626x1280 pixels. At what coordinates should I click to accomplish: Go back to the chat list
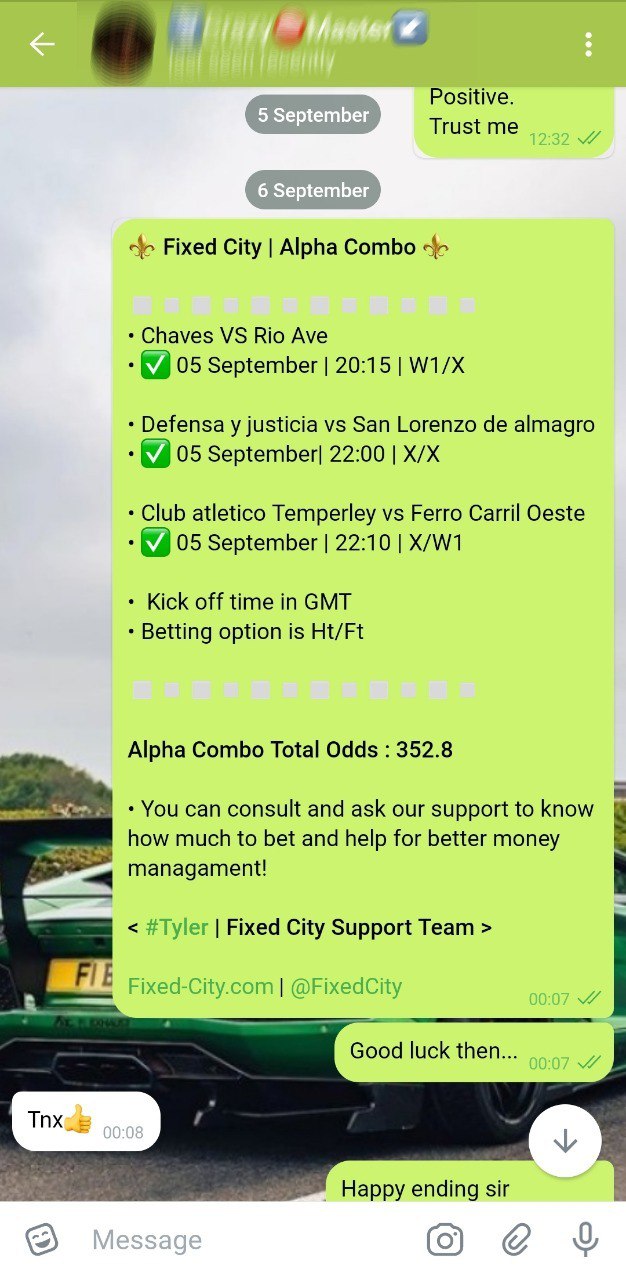[x=41, y=44]
